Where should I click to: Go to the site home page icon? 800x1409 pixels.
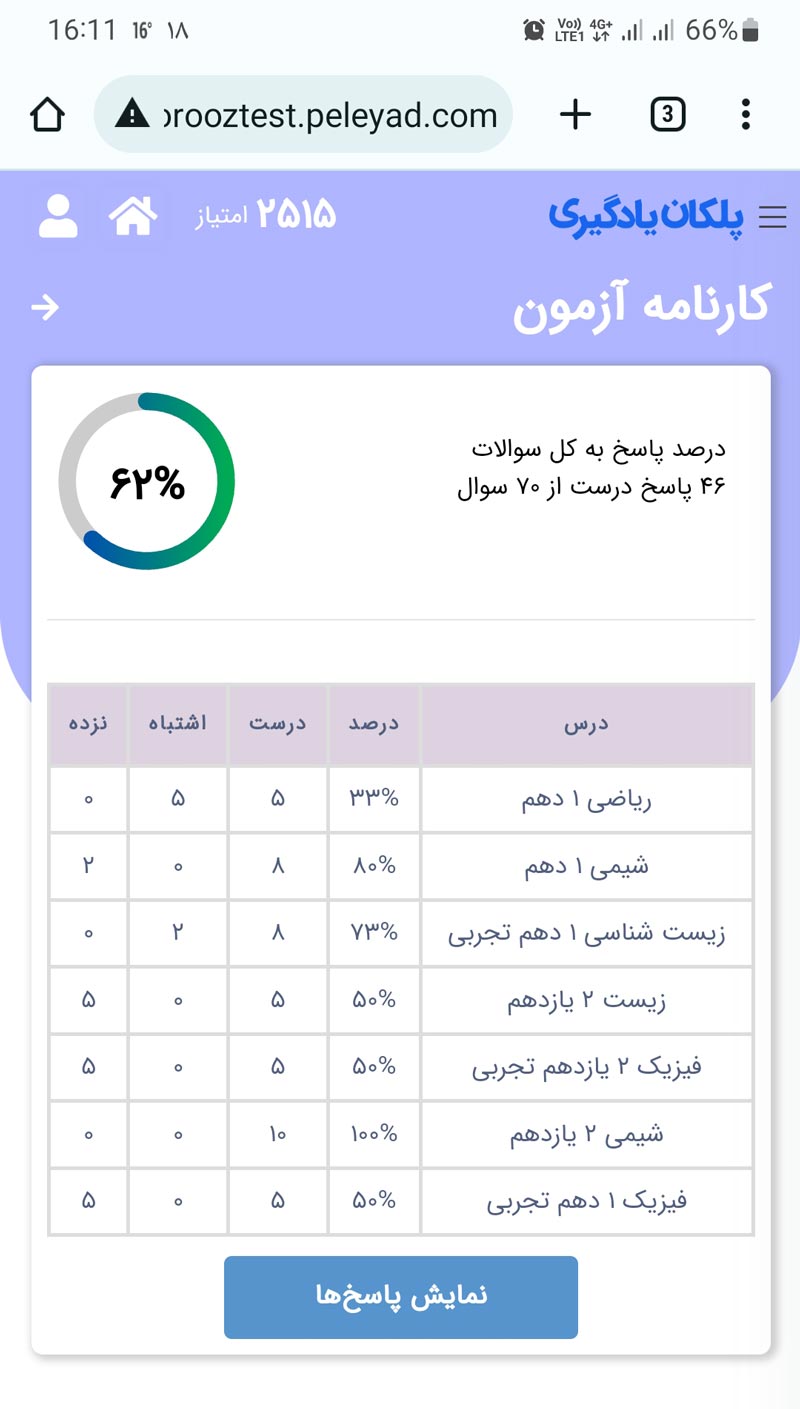click(134, 216)
